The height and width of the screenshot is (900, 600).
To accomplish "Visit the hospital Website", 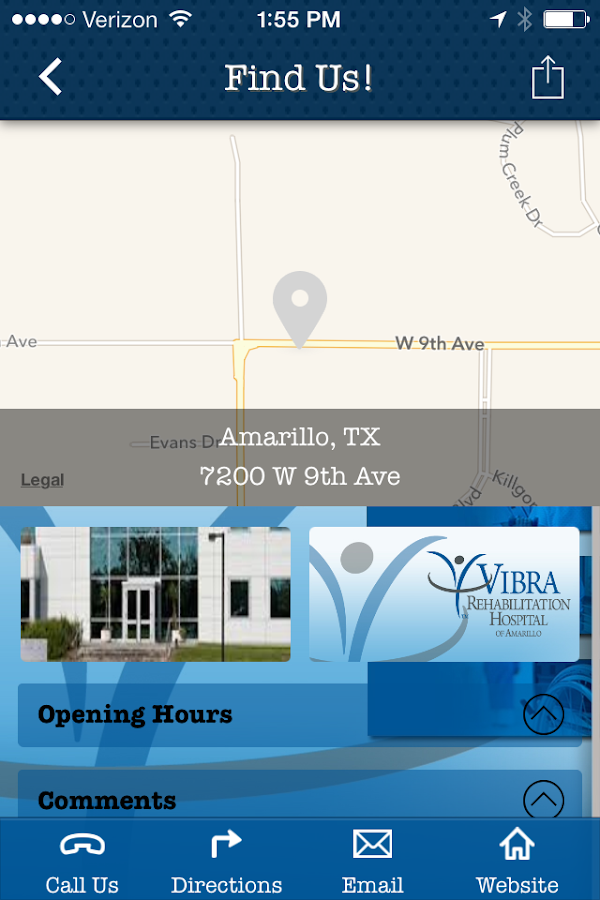I will (517, 861).
